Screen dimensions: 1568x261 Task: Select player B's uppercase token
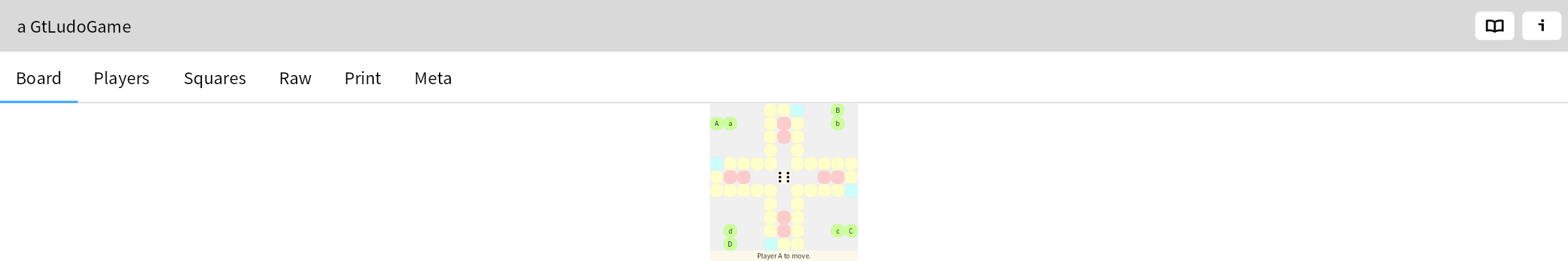pos(838,110)
